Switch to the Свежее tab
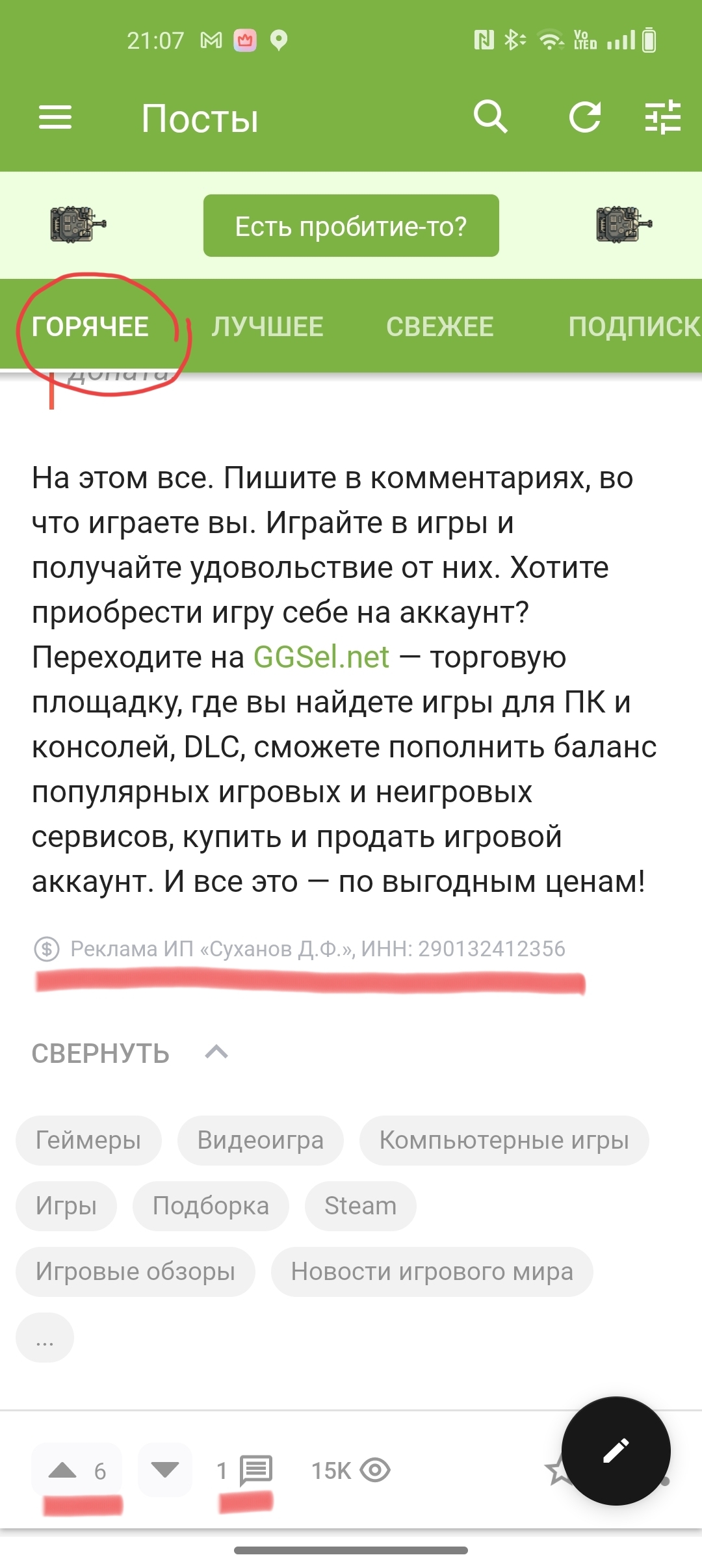 pos(440,326)
